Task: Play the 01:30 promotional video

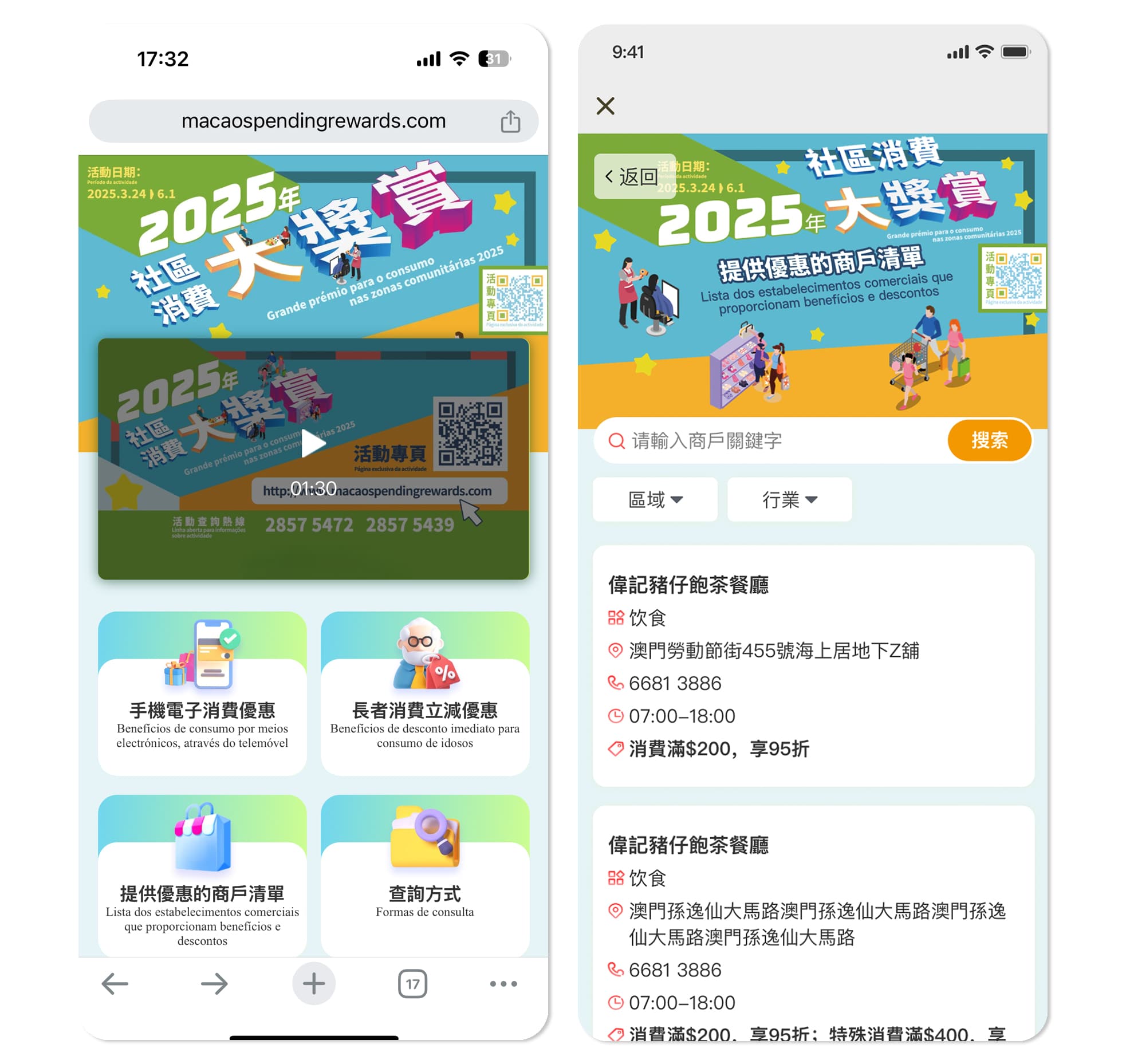Action: click(313, 444)
